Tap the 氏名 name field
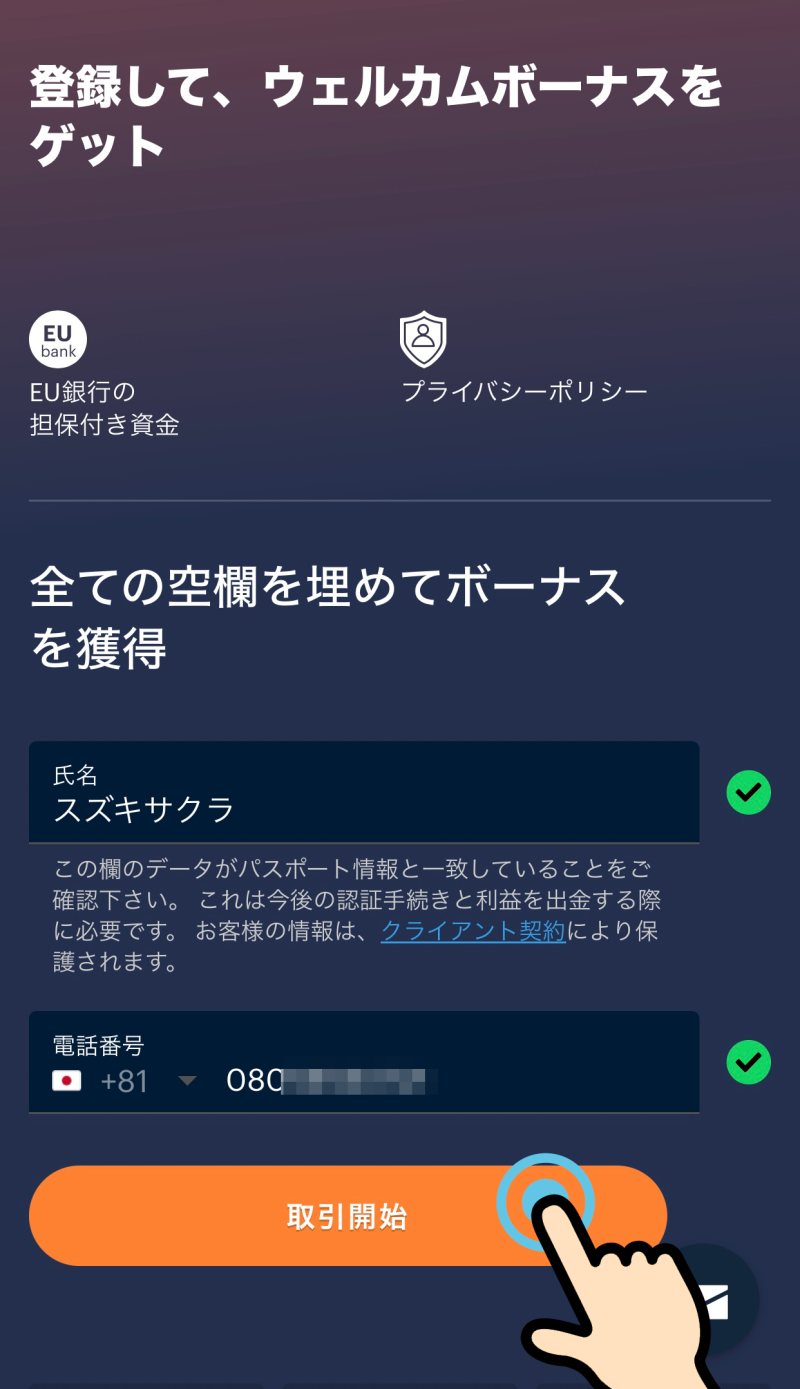Screen dimensions: 800x1389 (363, 792)
